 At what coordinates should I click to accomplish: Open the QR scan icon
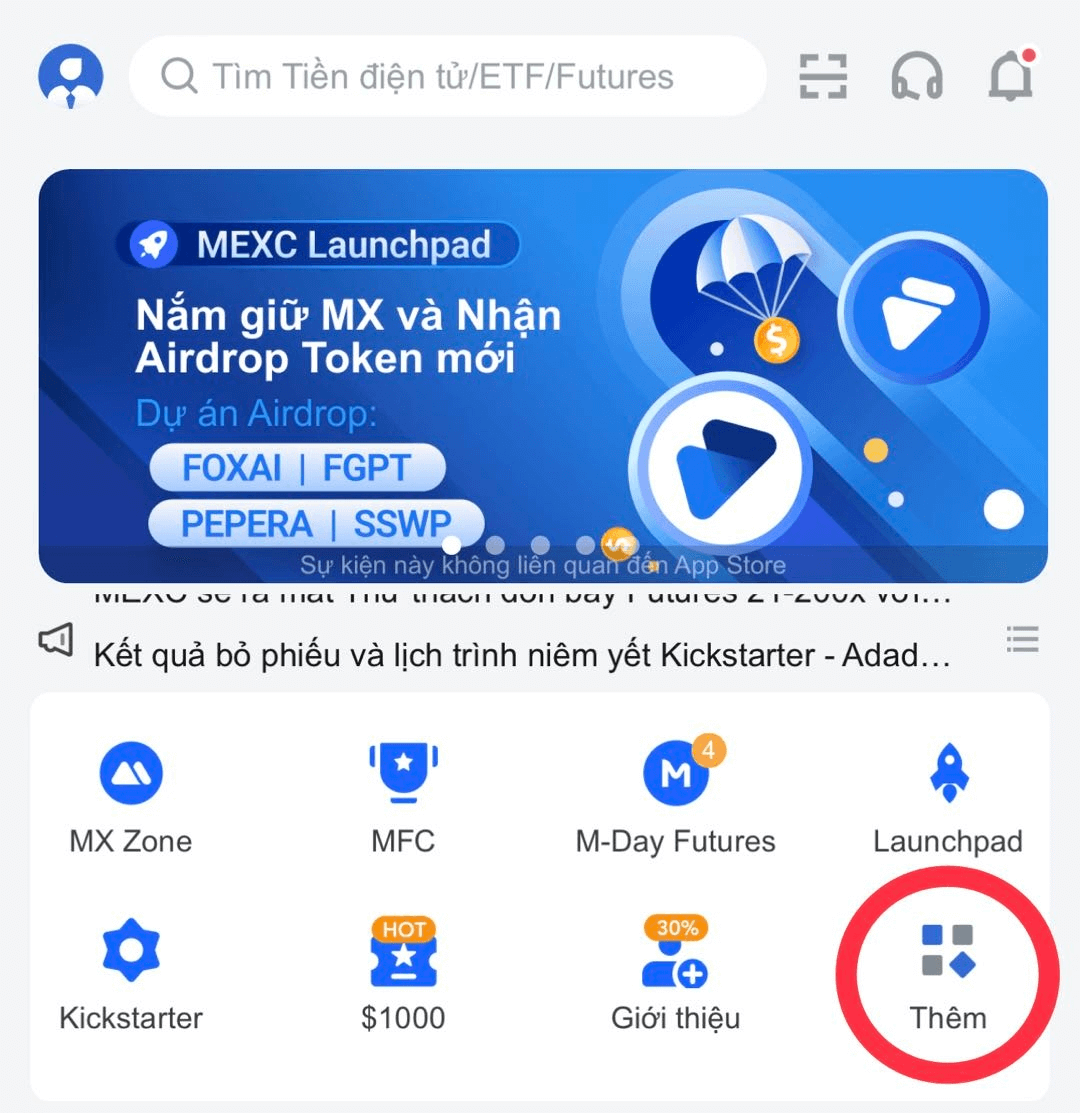coord(823,76)
